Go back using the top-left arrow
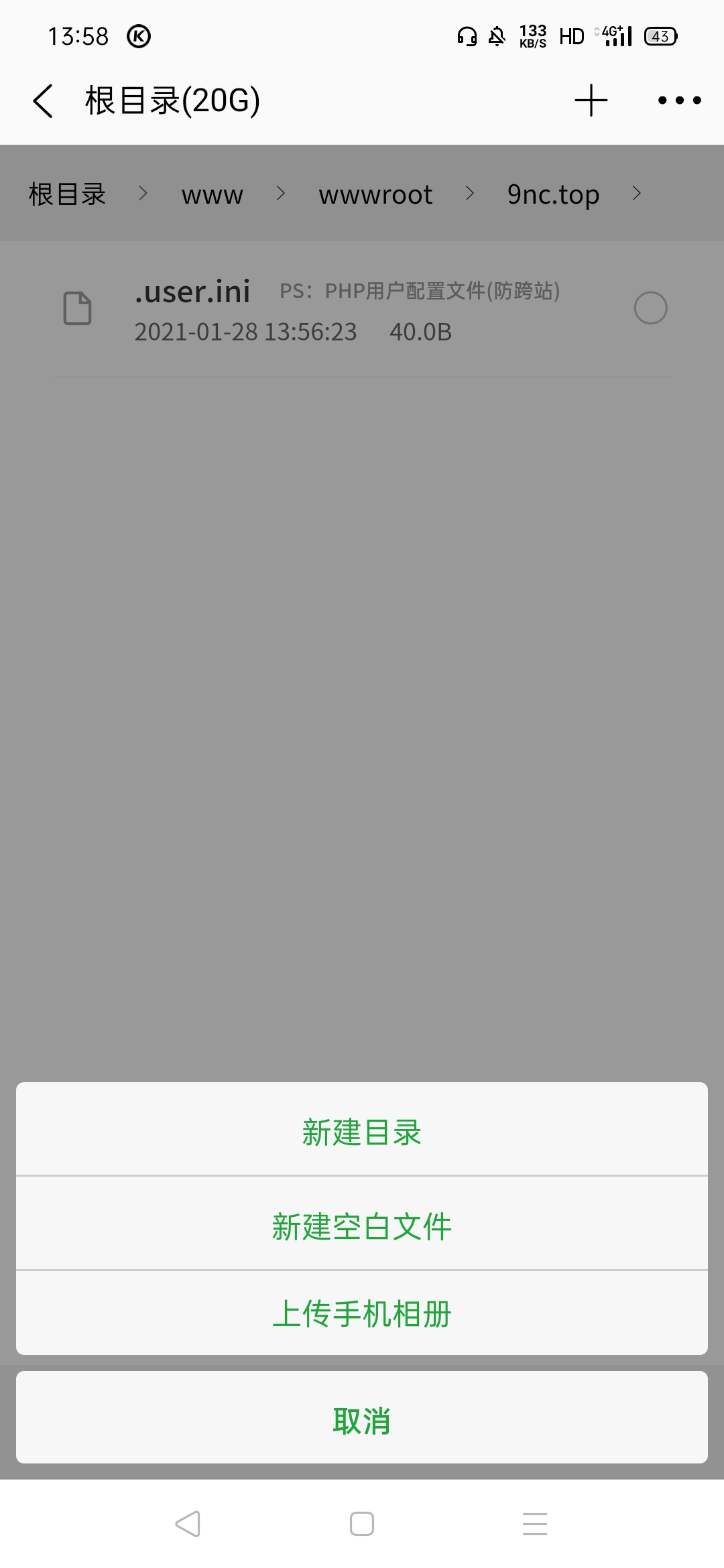This screenshot has height=1568, width=724. click(x=44, y=101)
